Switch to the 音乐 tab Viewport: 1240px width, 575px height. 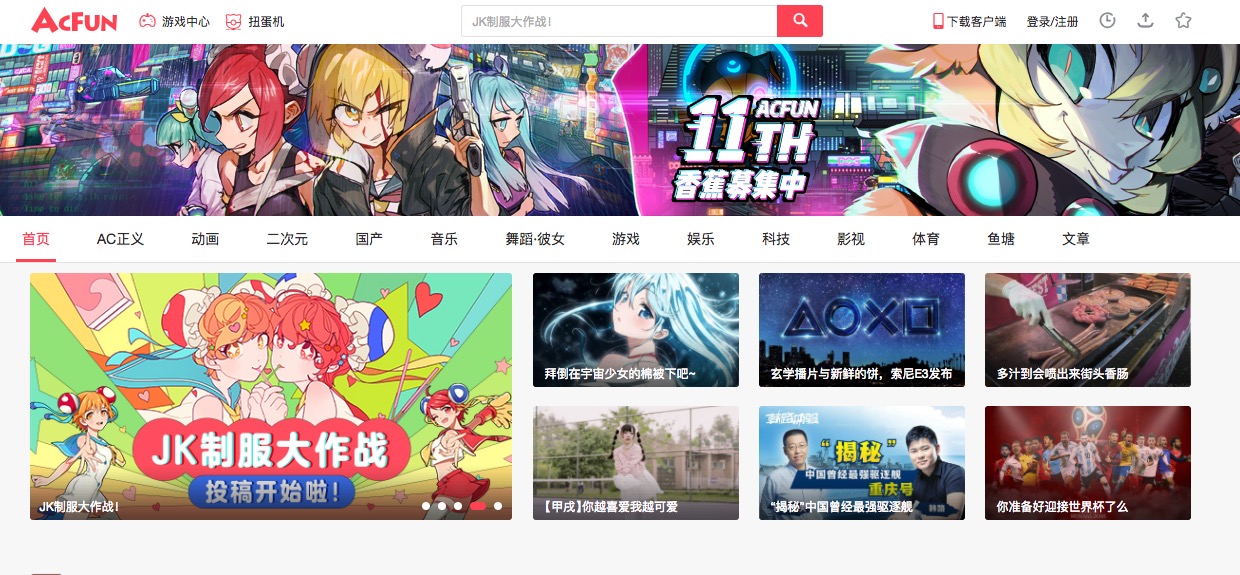pos(444,239)
